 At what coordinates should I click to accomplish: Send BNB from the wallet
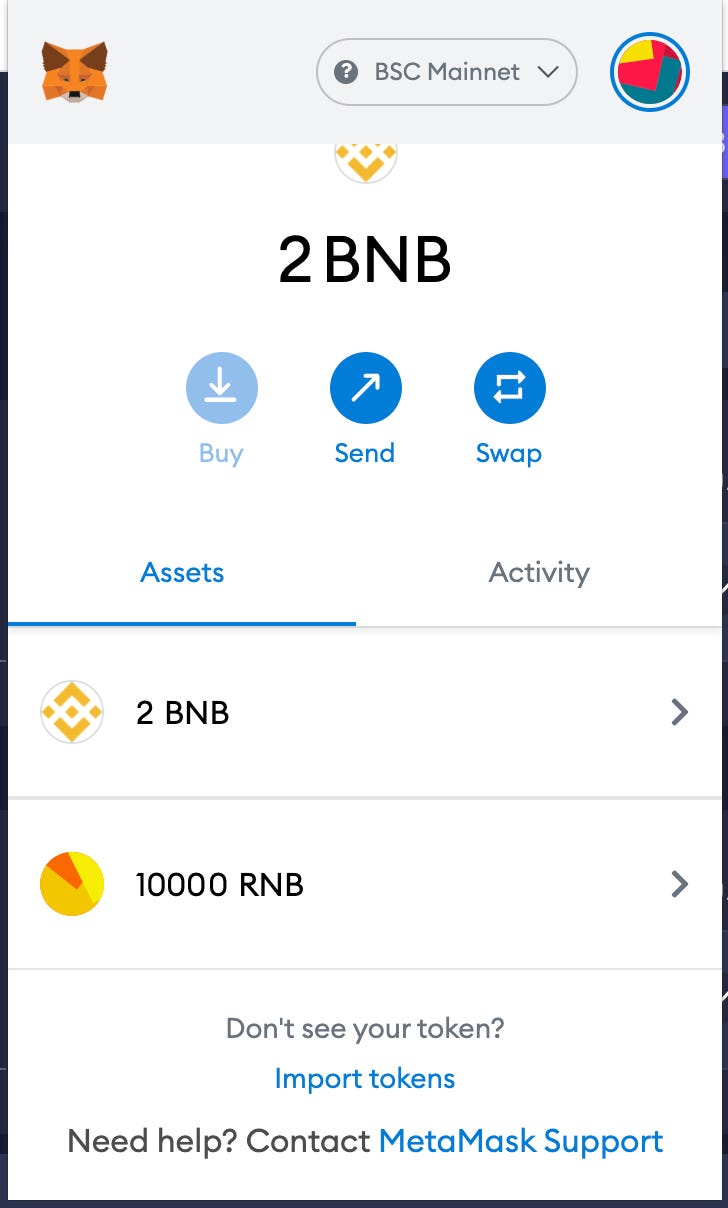(365, 388)
